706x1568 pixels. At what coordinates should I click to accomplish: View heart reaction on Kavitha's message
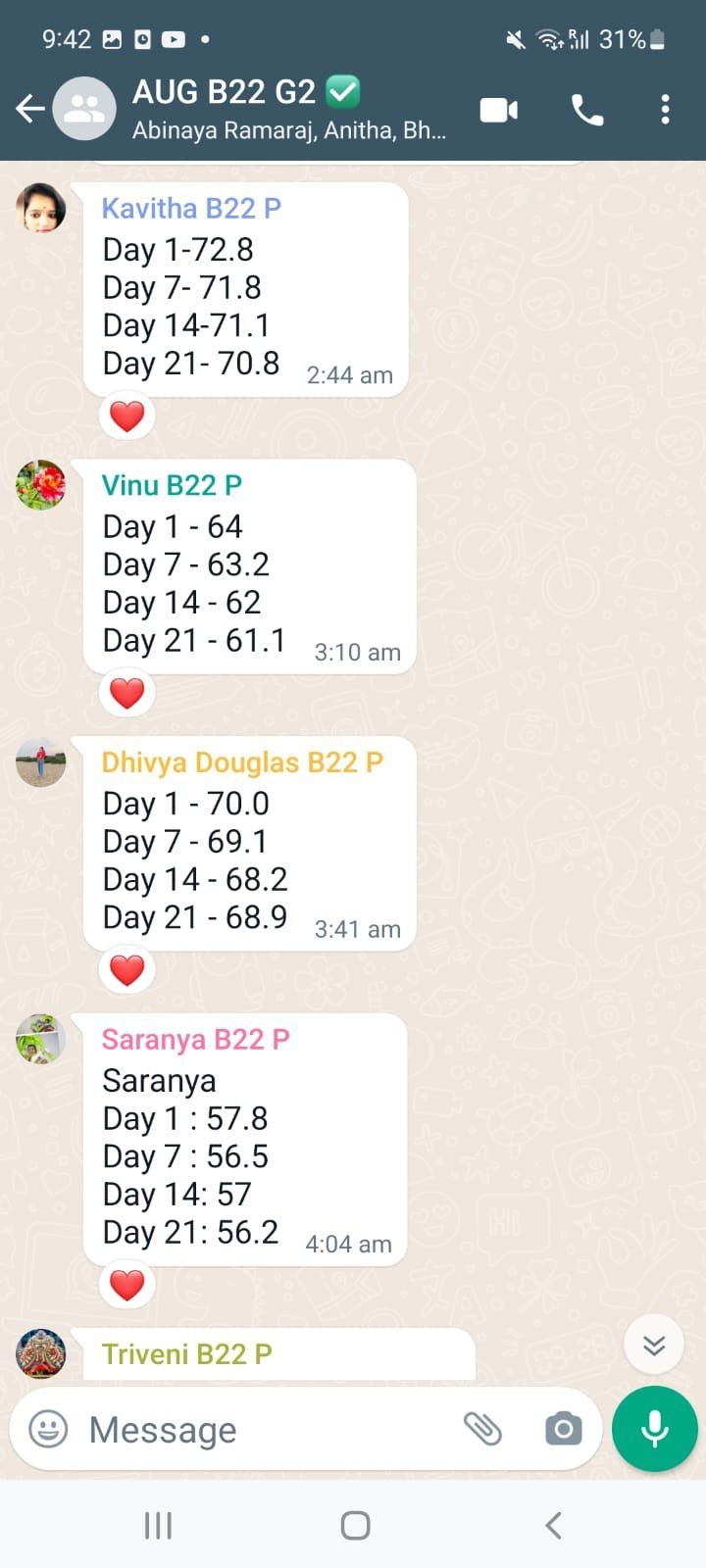127,416
